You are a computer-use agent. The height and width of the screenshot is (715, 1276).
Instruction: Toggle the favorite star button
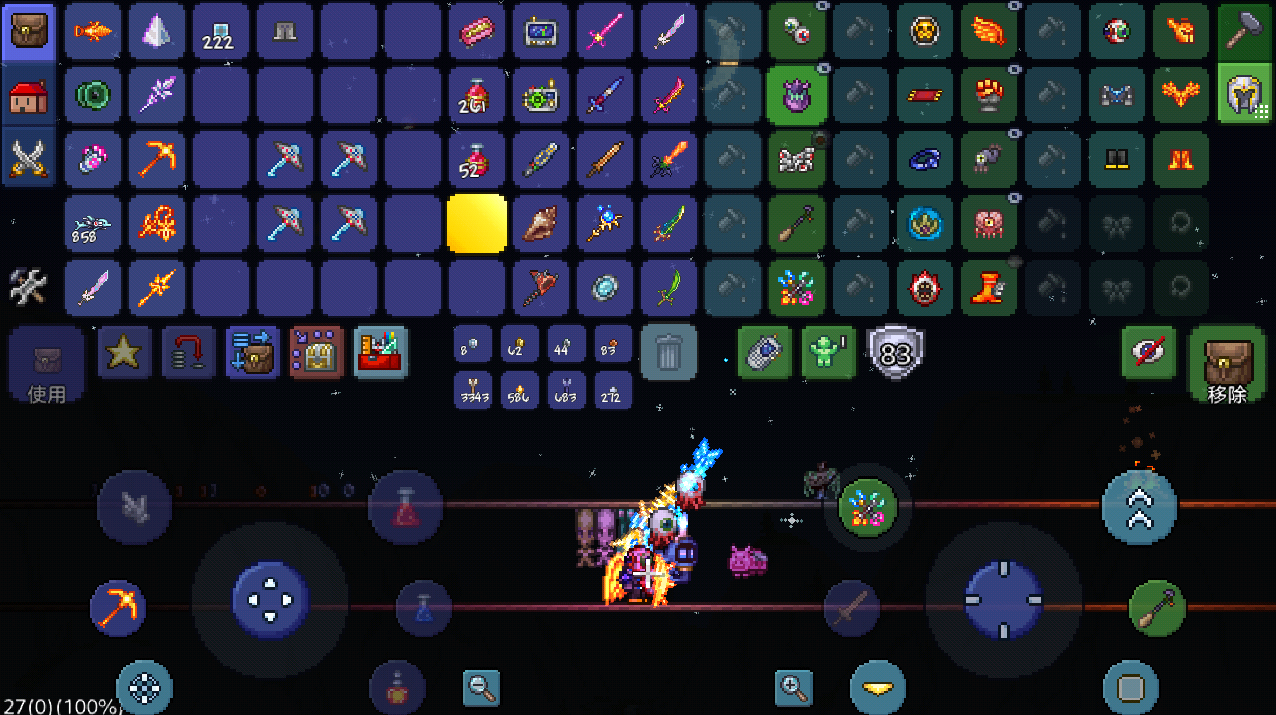(x=125, y=352)
